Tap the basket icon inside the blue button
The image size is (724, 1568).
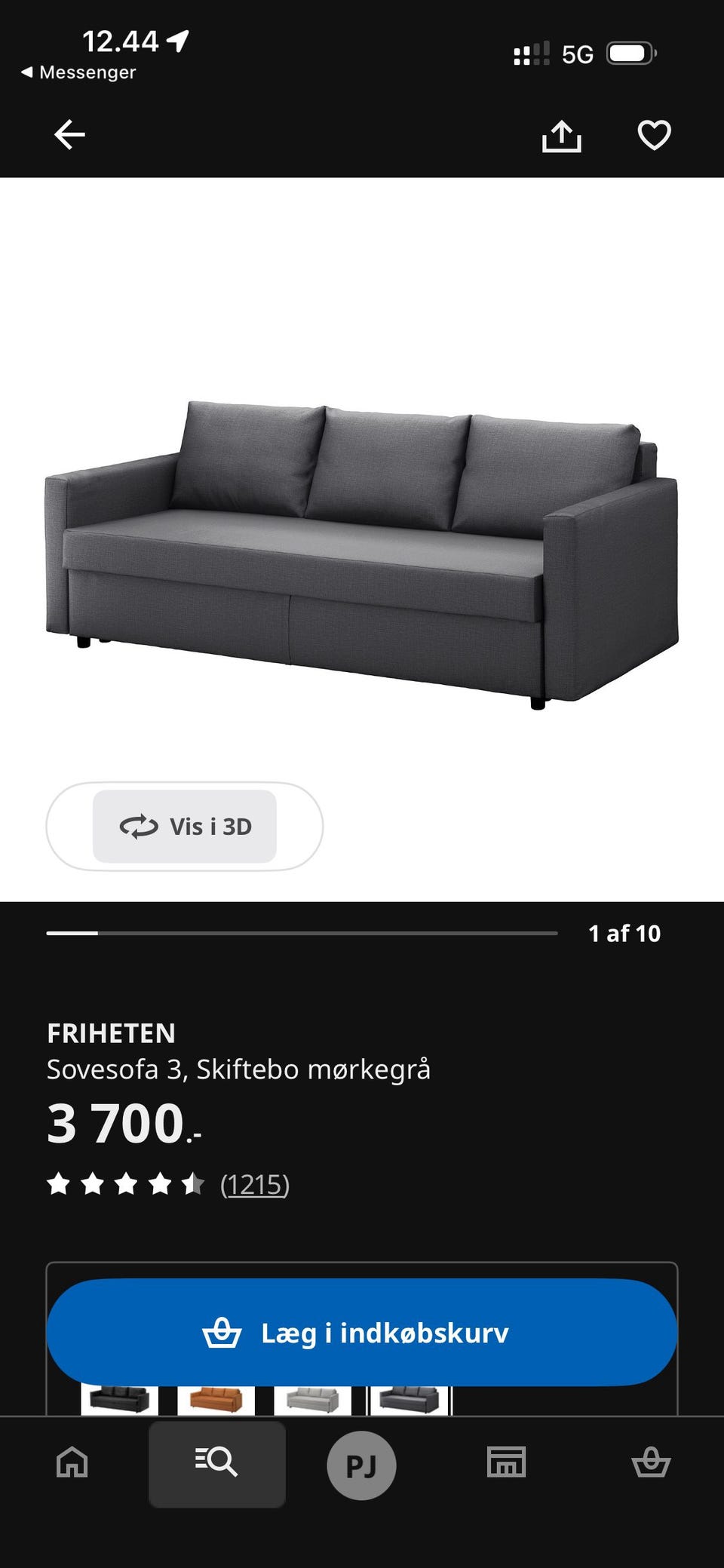tap(223, 1332)
